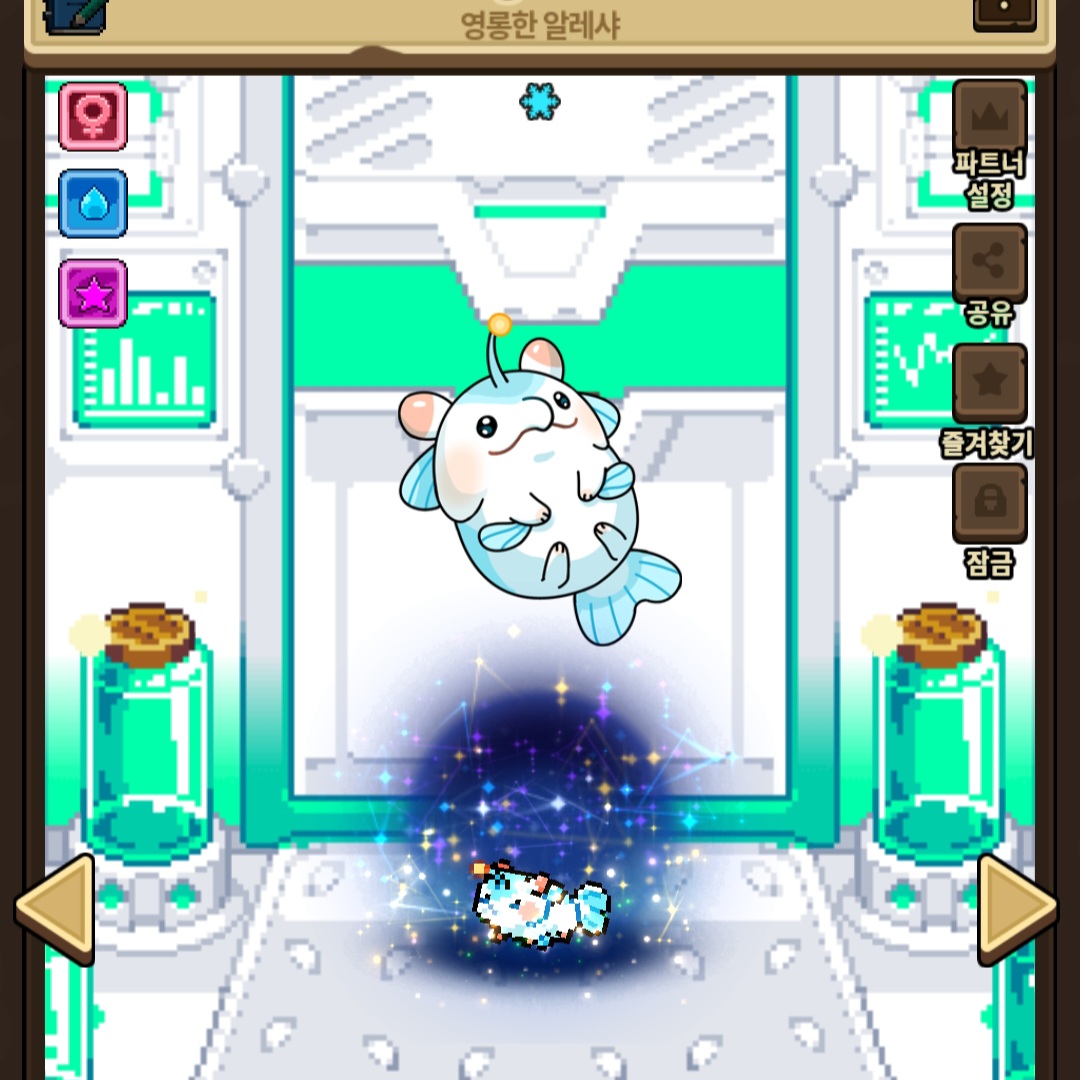Add to favorites with 즐겨찾기
This screenshot has height=1080, width=1080.
989,382
